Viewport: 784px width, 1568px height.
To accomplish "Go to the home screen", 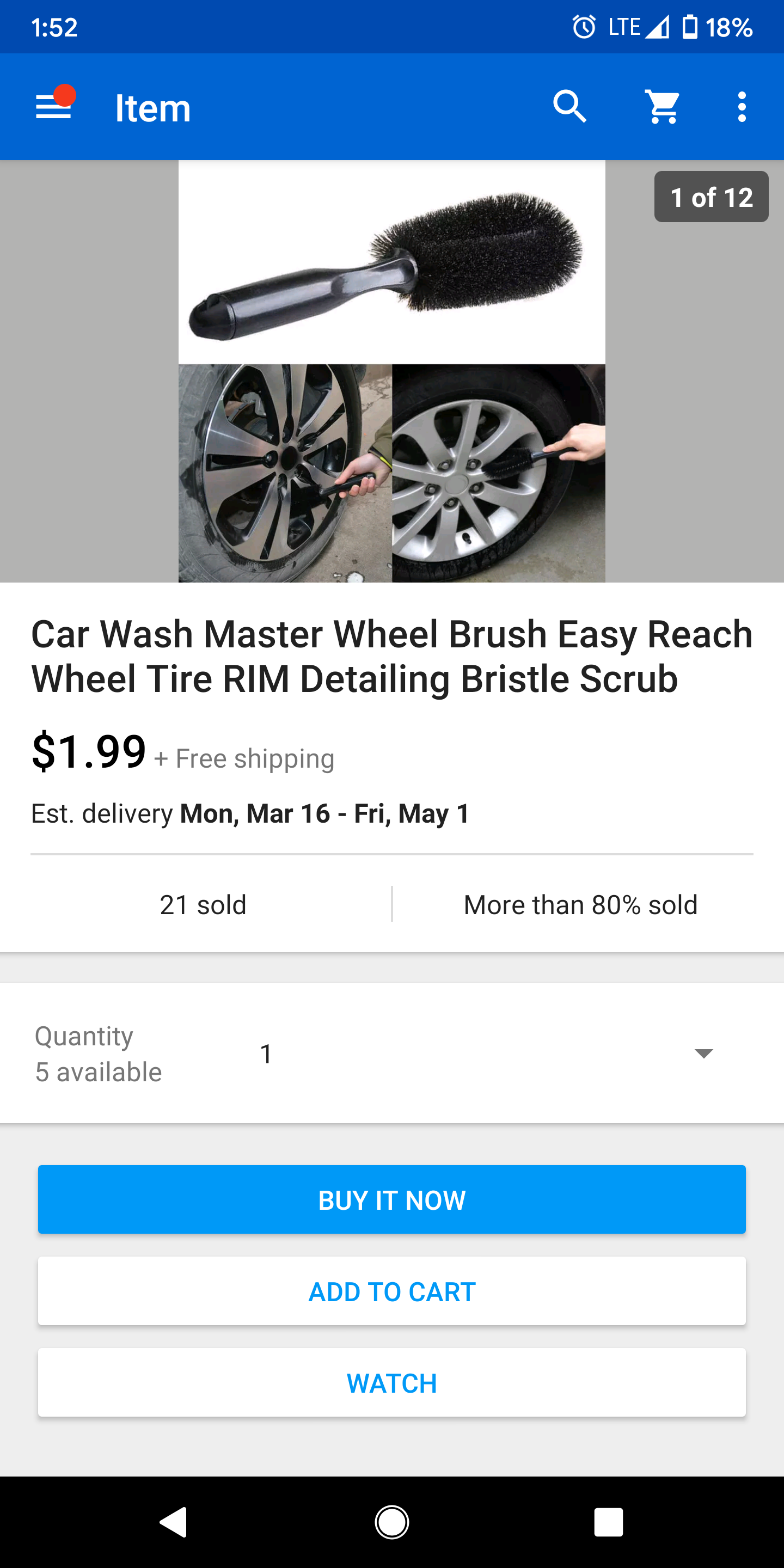I will (391, 1522).
